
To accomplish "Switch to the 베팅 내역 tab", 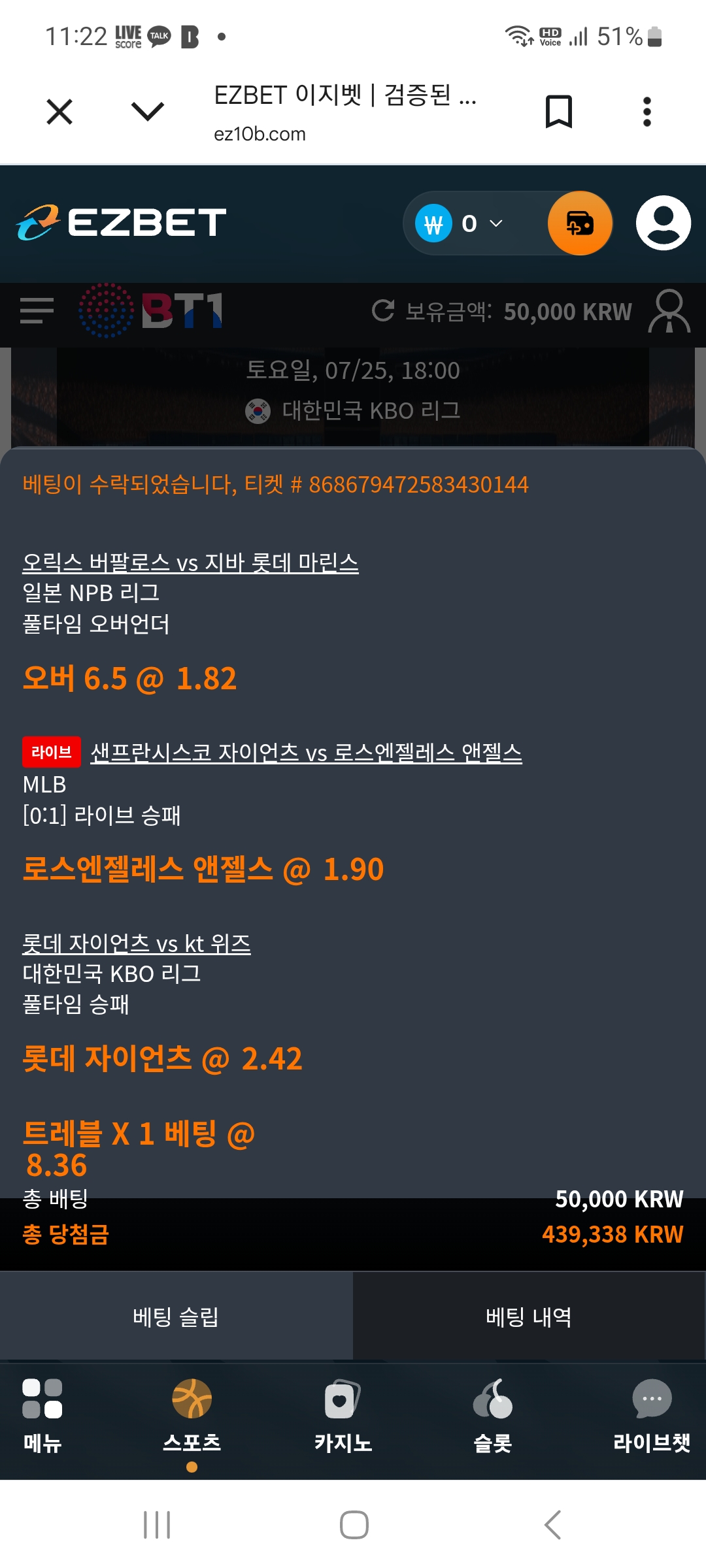I will click(x=529, y=1316).
